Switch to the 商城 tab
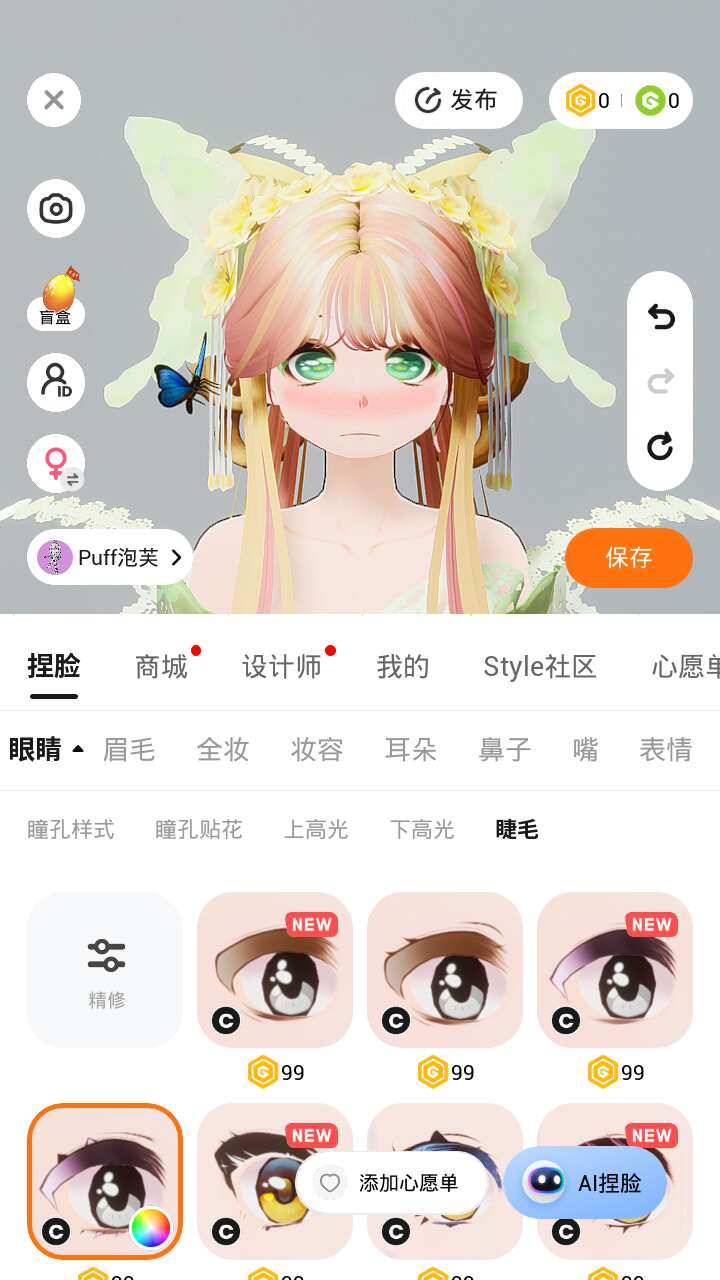This screenshot has width=720, height=1280. [161, 667]
